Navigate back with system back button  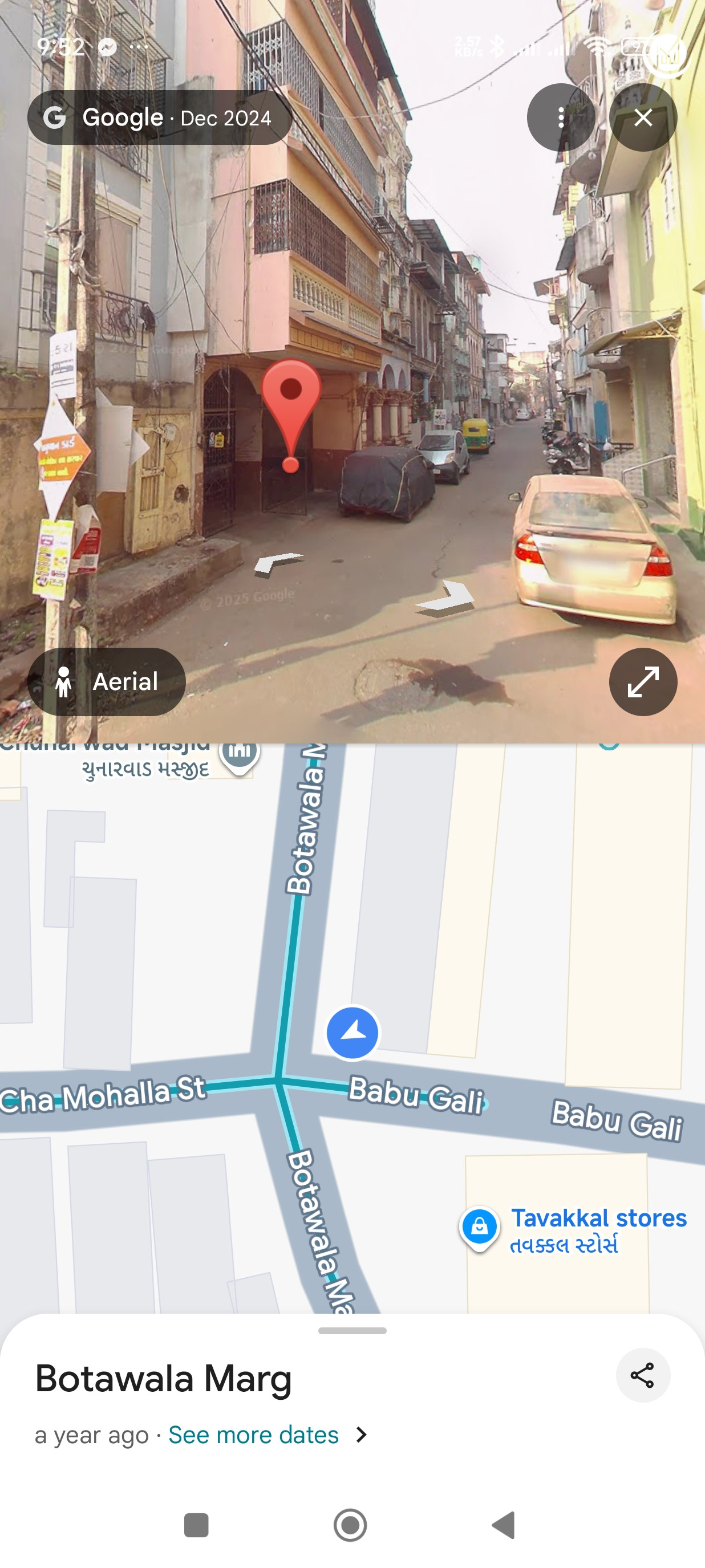(504, 1525)
